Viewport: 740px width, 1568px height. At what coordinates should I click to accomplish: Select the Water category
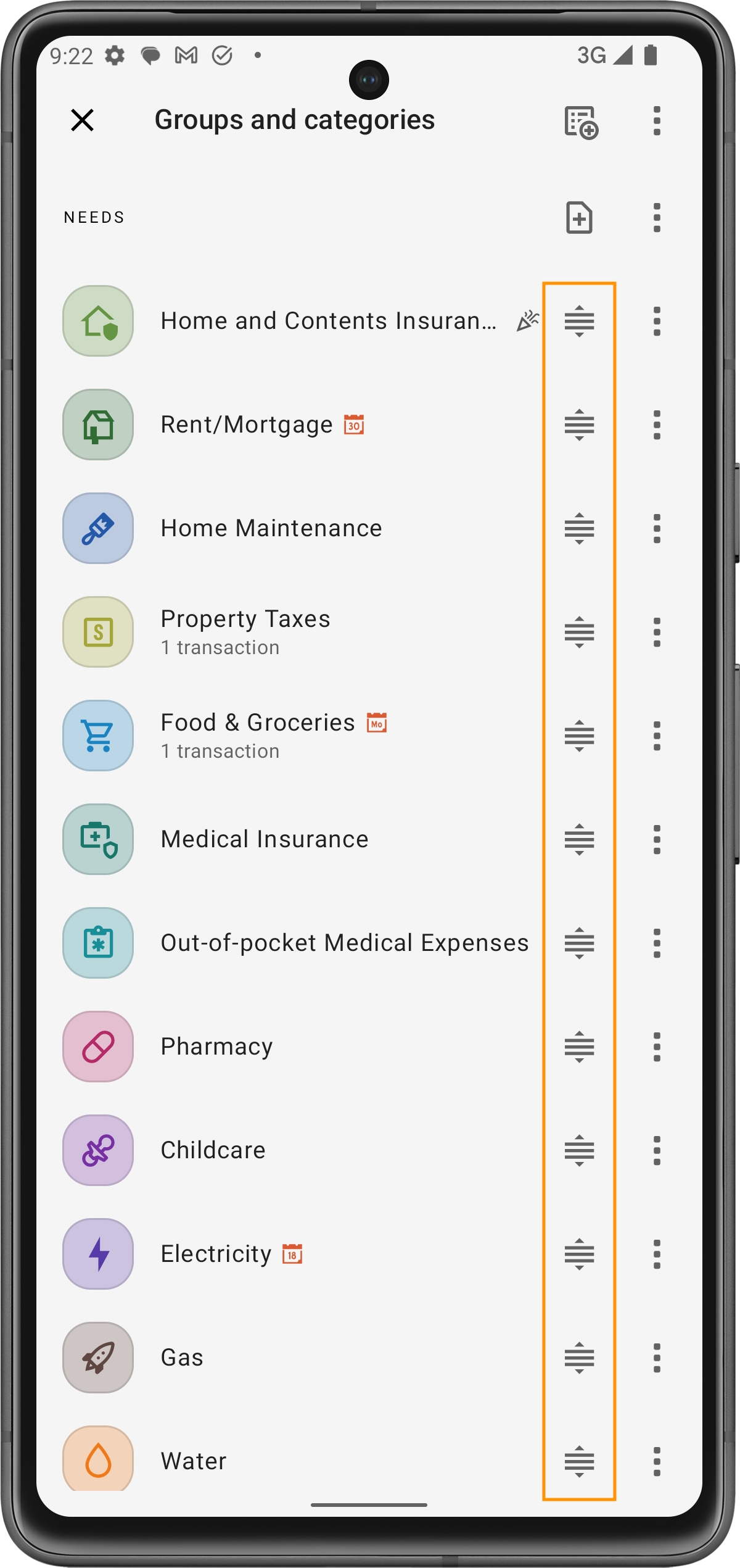pyautogui.click(x=296, y=1461)
